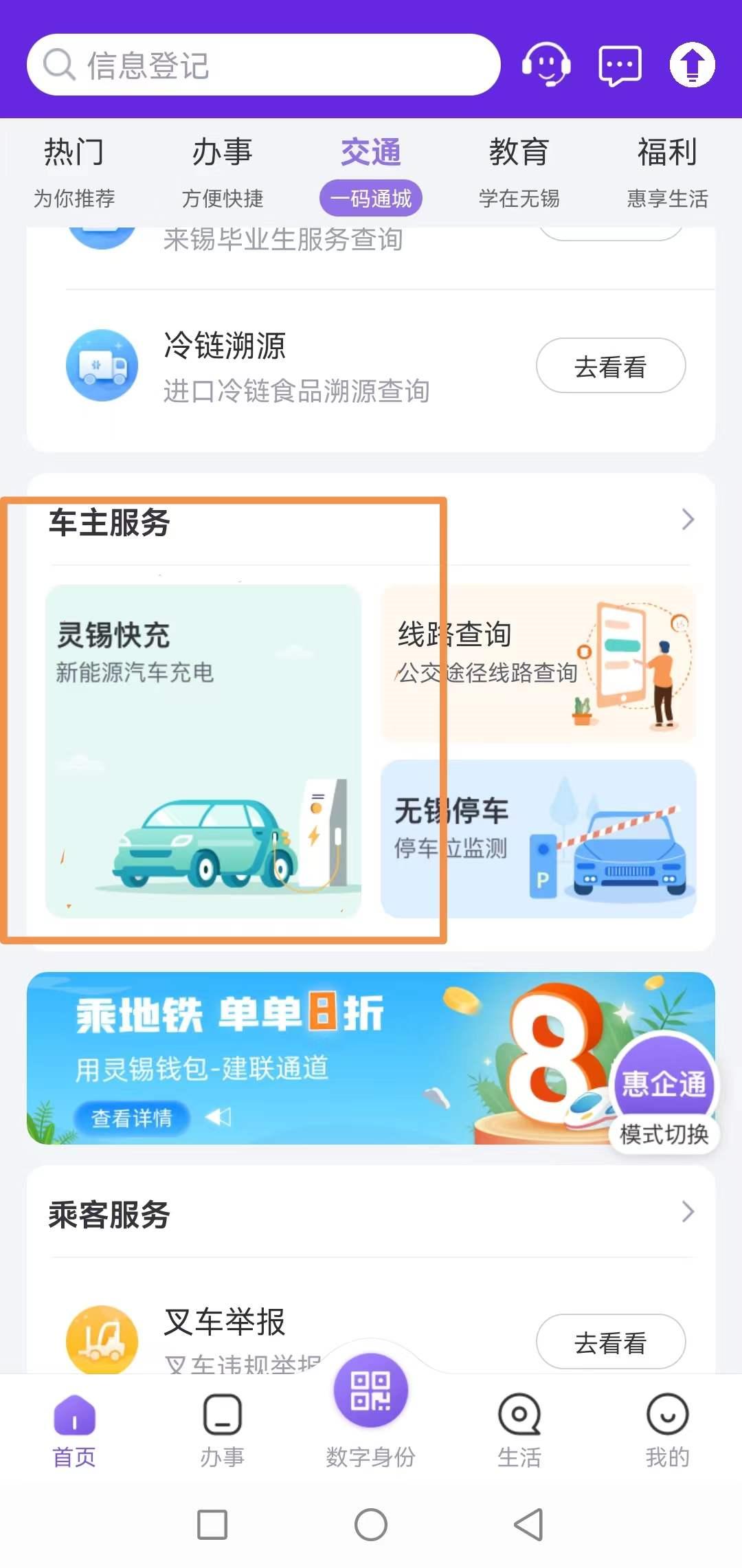
Task: Go to the 生活 bottom tab
Action: (519, 1430)
